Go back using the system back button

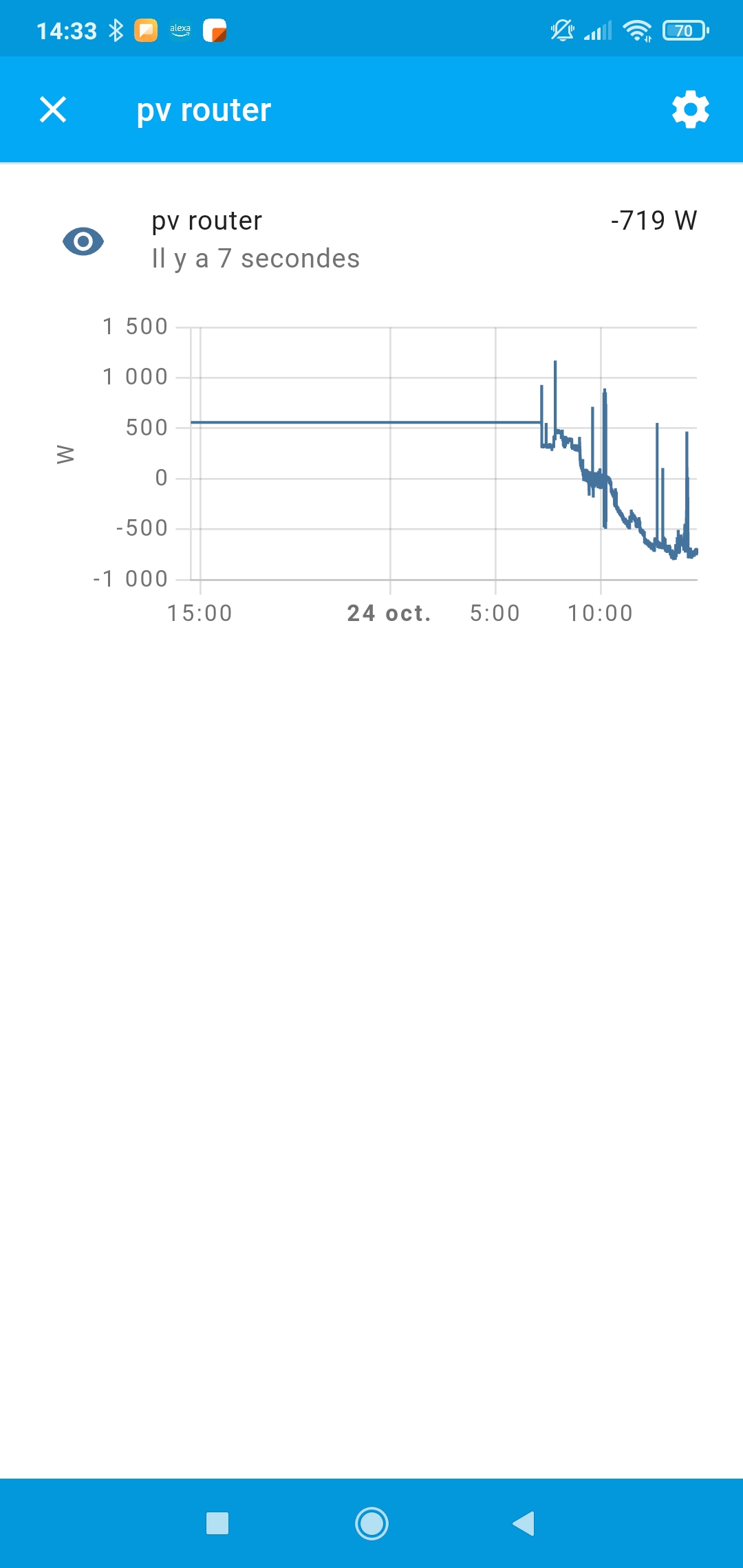point(524,1523)
